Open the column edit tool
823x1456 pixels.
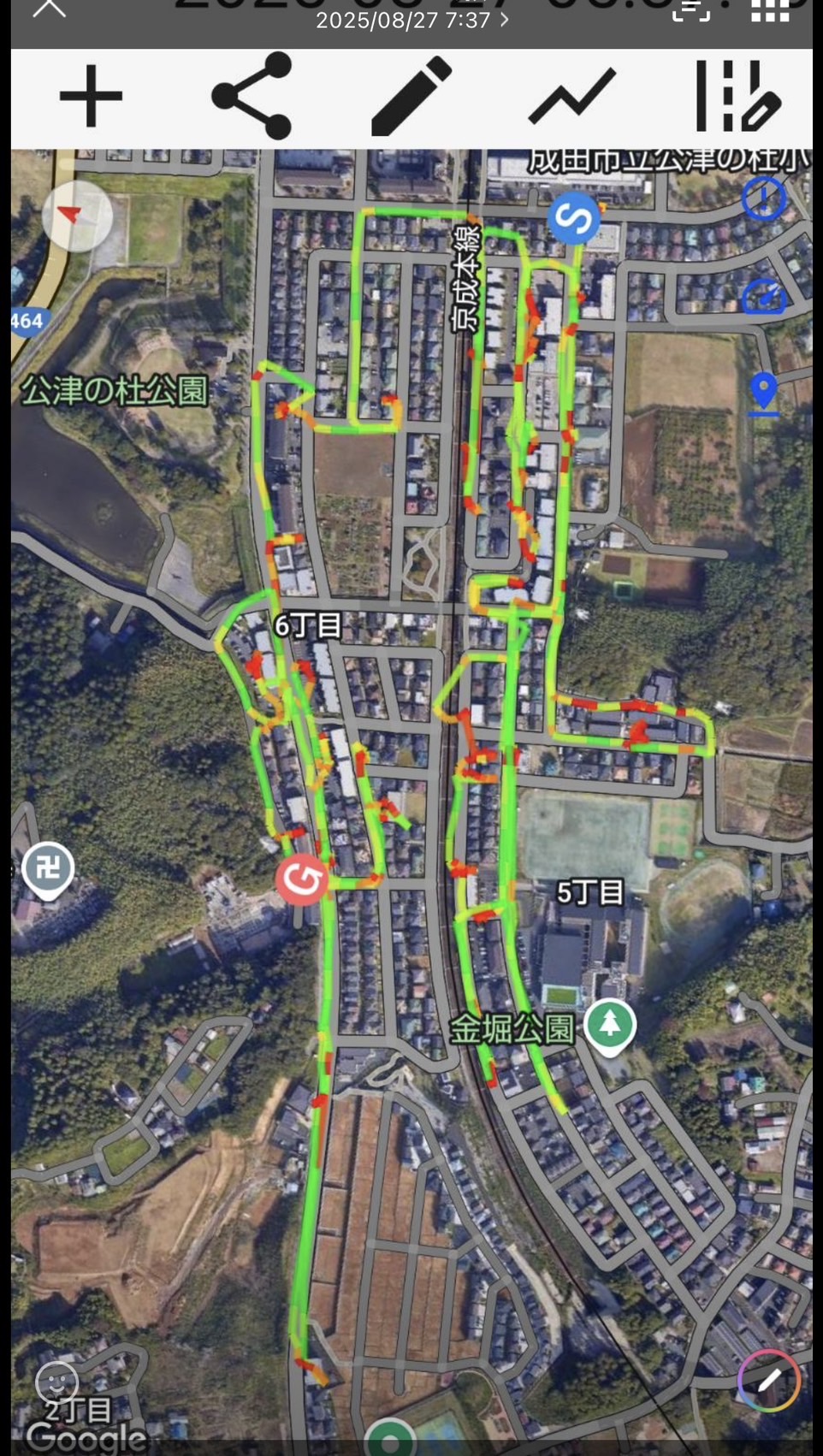point(737,96)
